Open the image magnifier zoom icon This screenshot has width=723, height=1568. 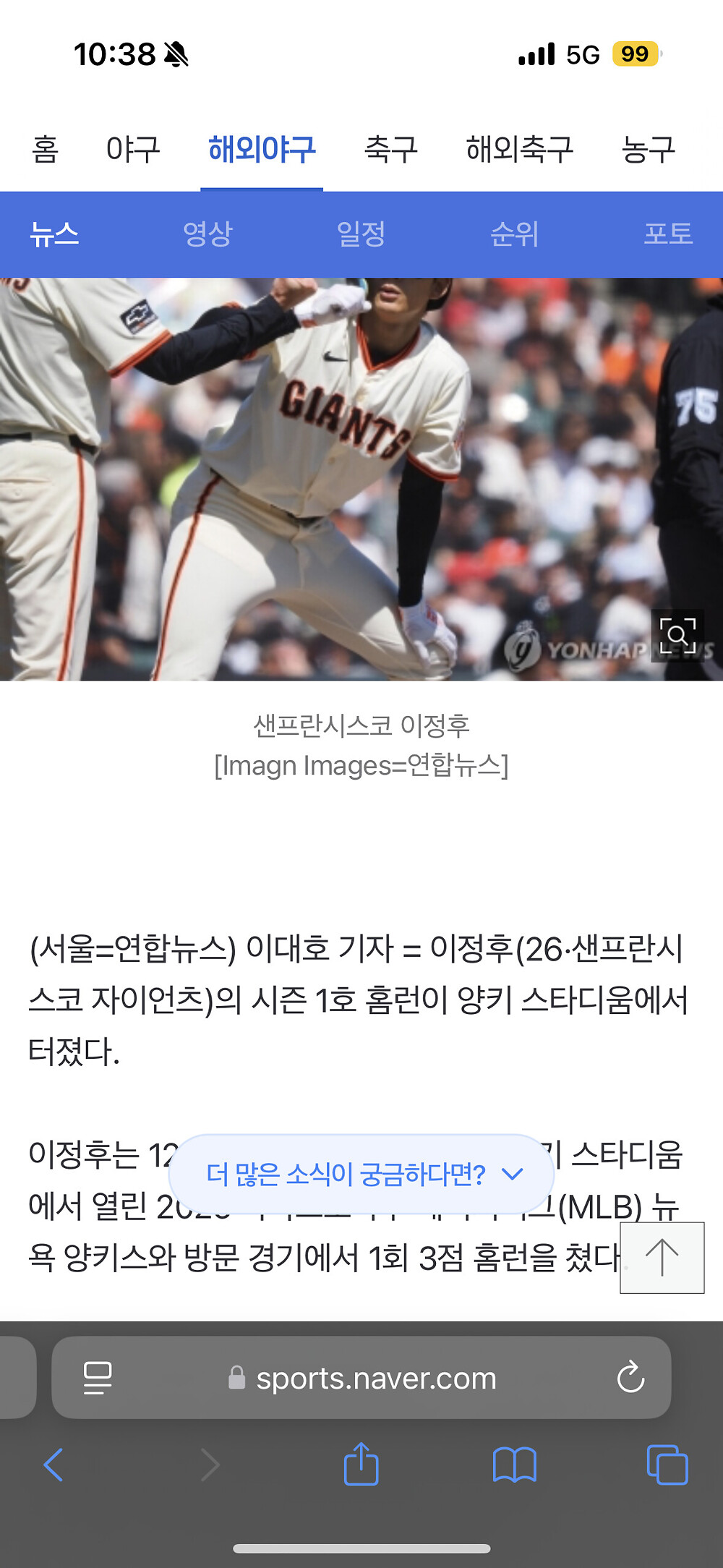[x=678, y=635]
